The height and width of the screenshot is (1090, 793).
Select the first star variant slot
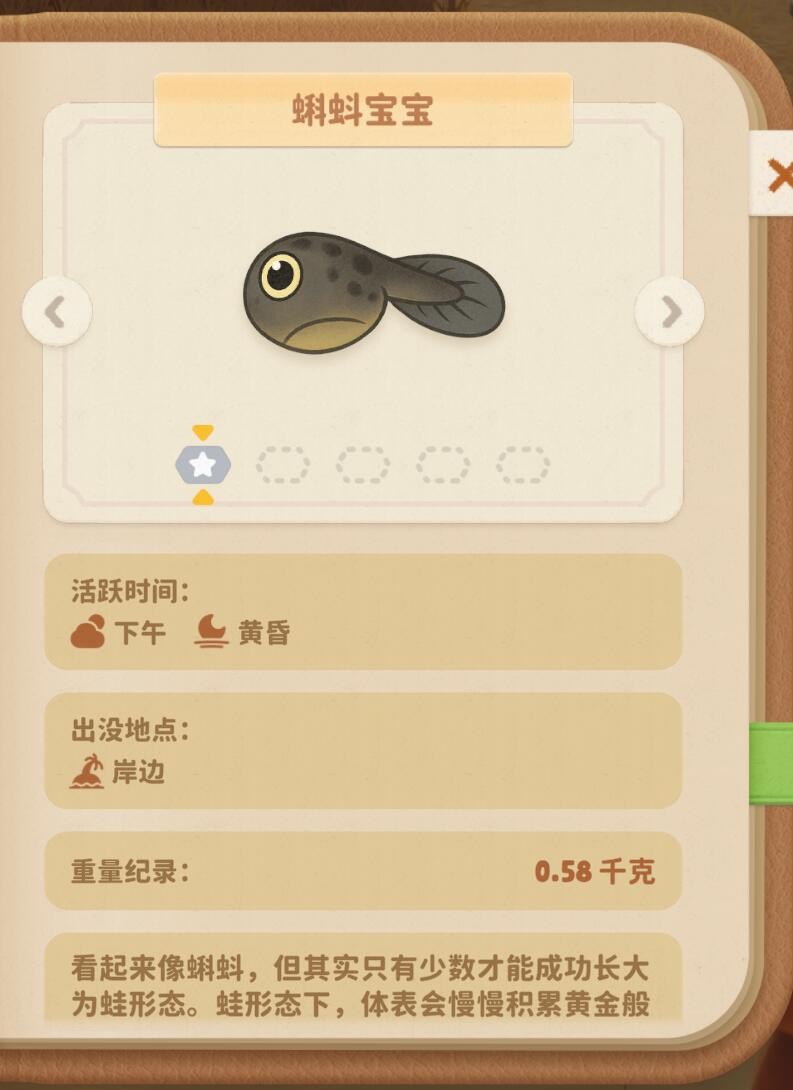click(x=203, y=464)
